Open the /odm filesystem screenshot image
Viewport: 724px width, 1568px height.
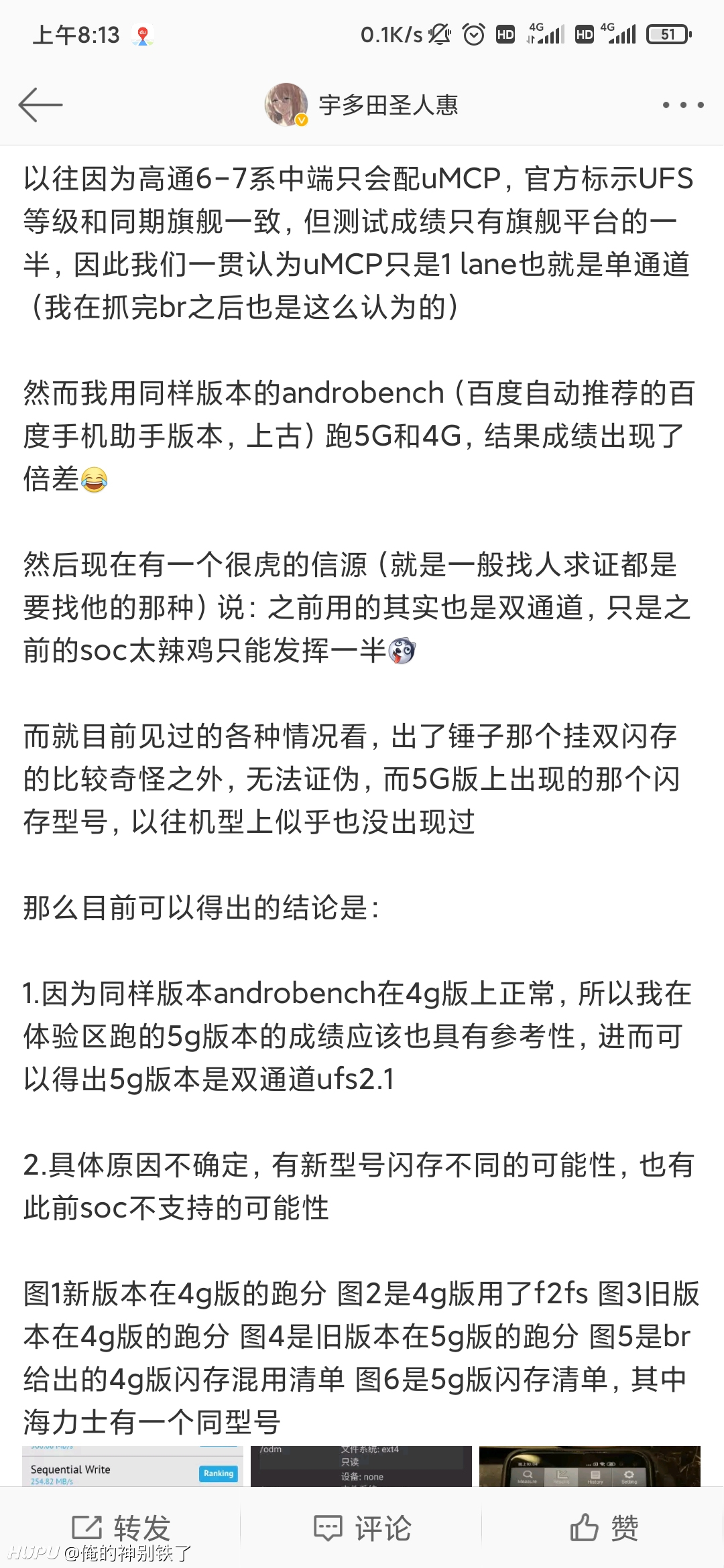coord(361,1466)
